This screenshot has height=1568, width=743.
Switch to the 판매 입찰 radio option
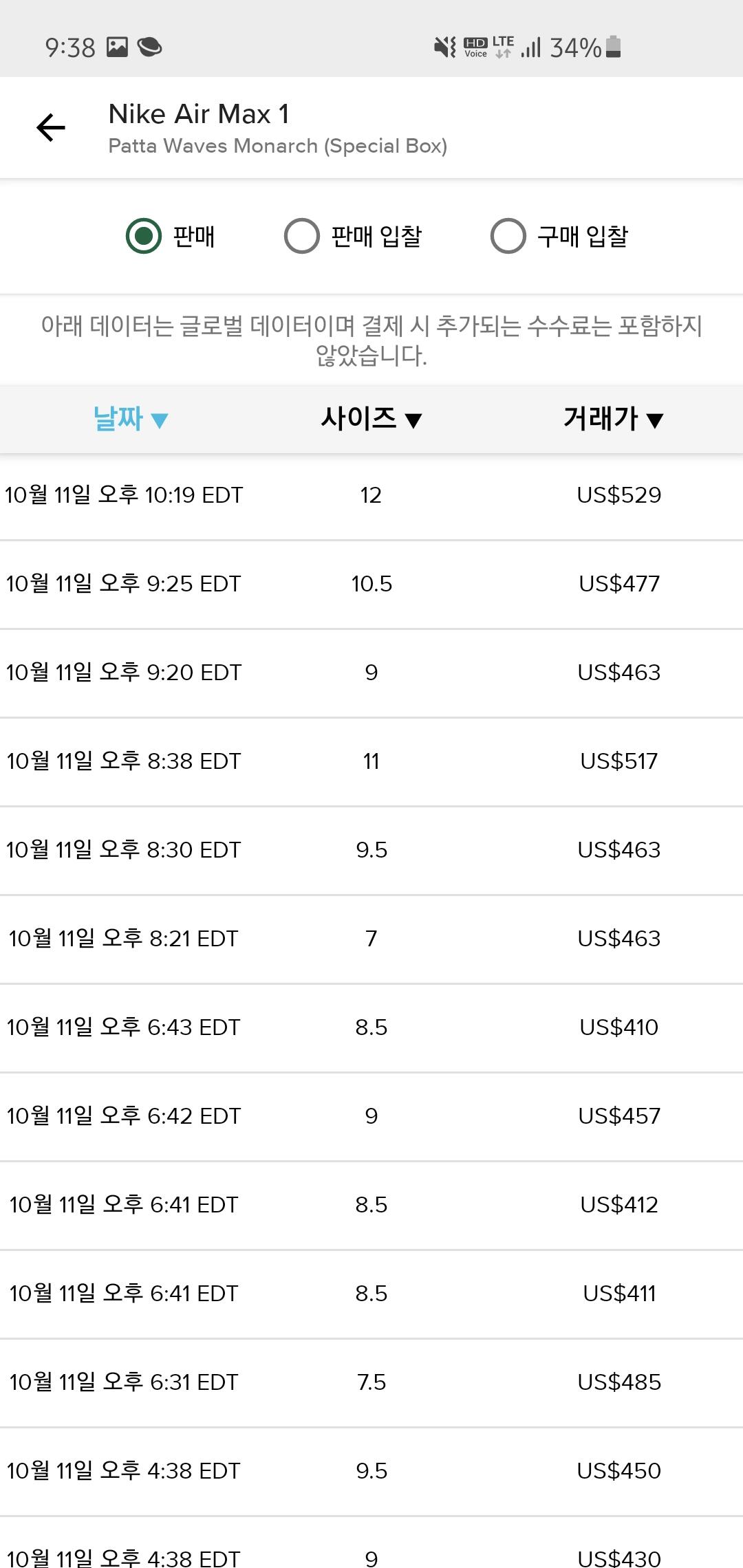point(302,236)
